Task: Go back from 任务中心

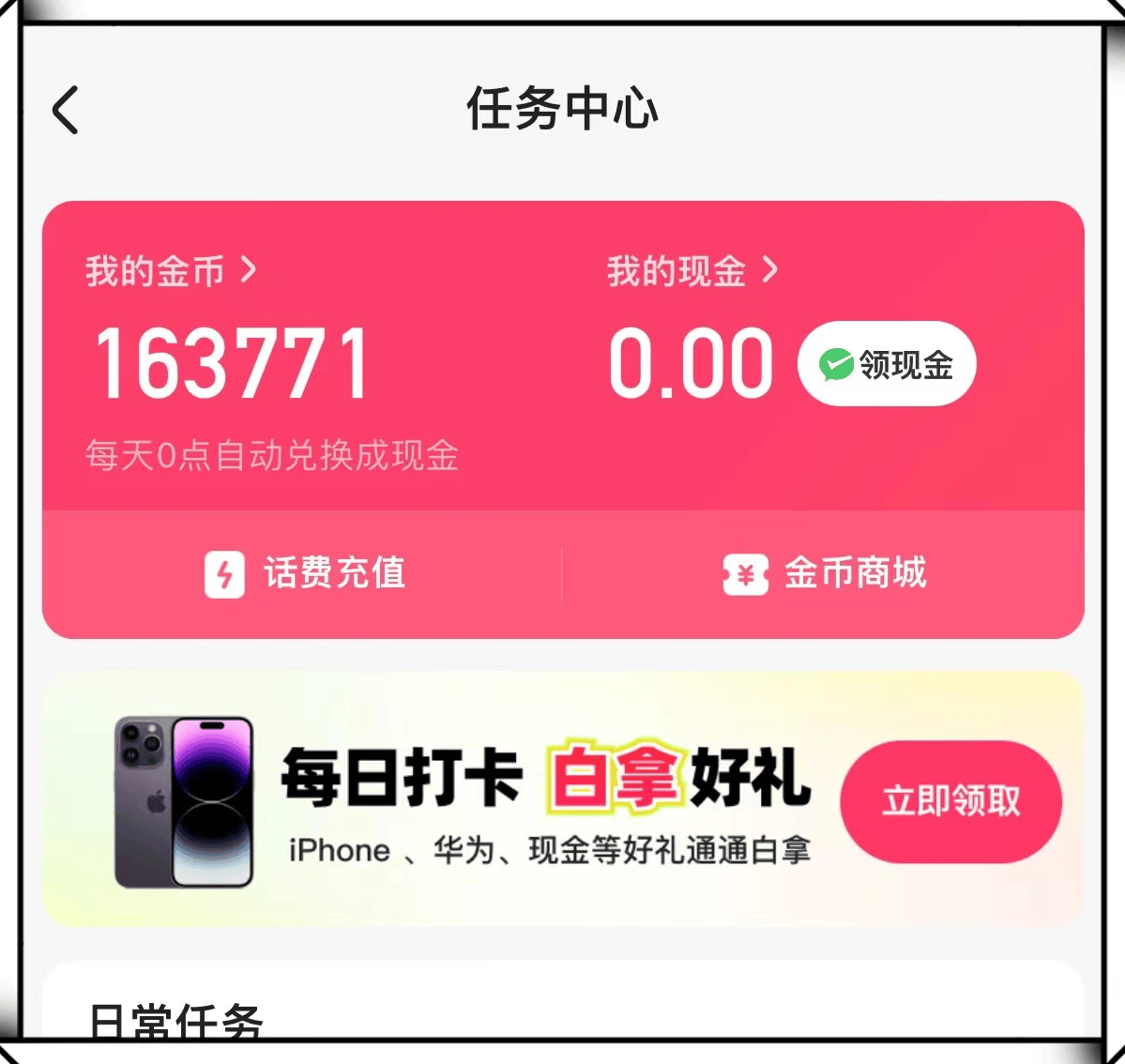Action: pos(66,110)
